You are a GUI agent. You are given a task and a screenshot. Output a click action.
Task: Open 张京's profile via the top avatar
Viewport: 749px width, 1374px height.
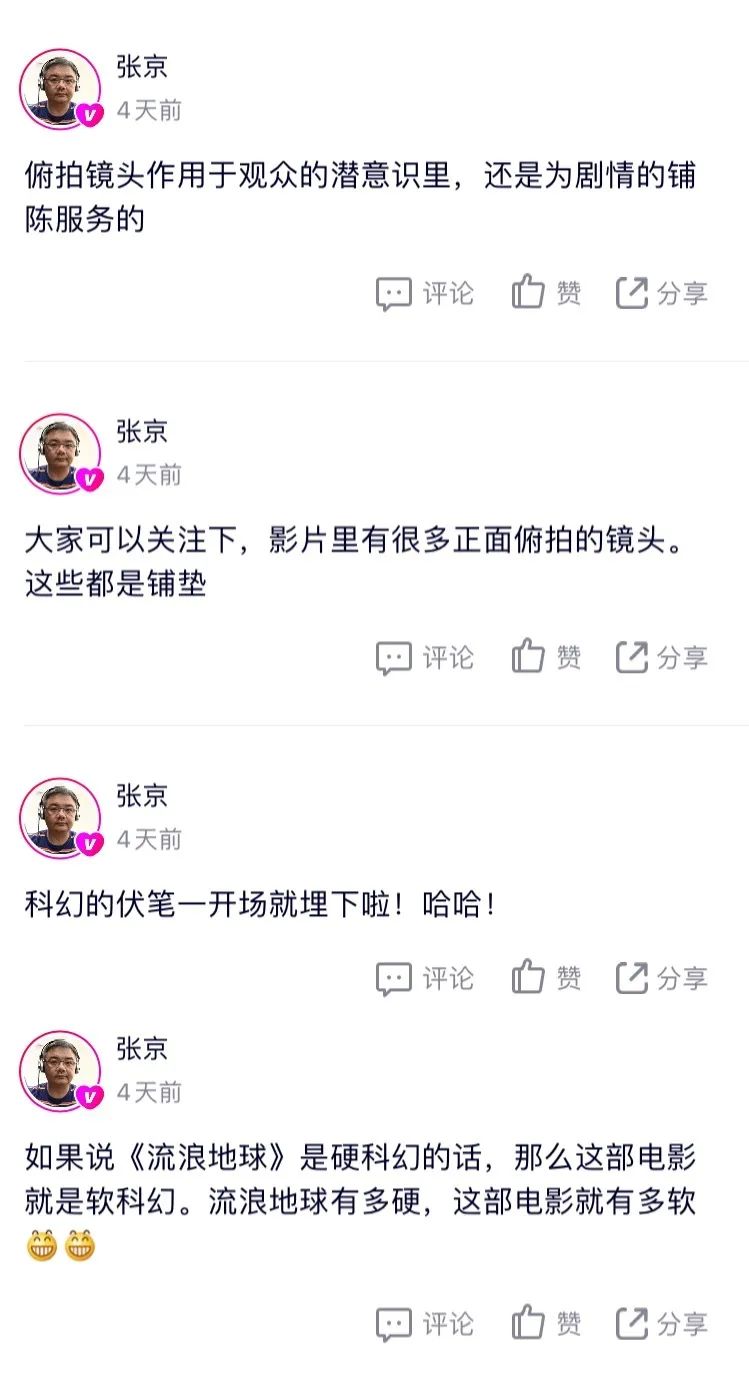pos(58,85)
